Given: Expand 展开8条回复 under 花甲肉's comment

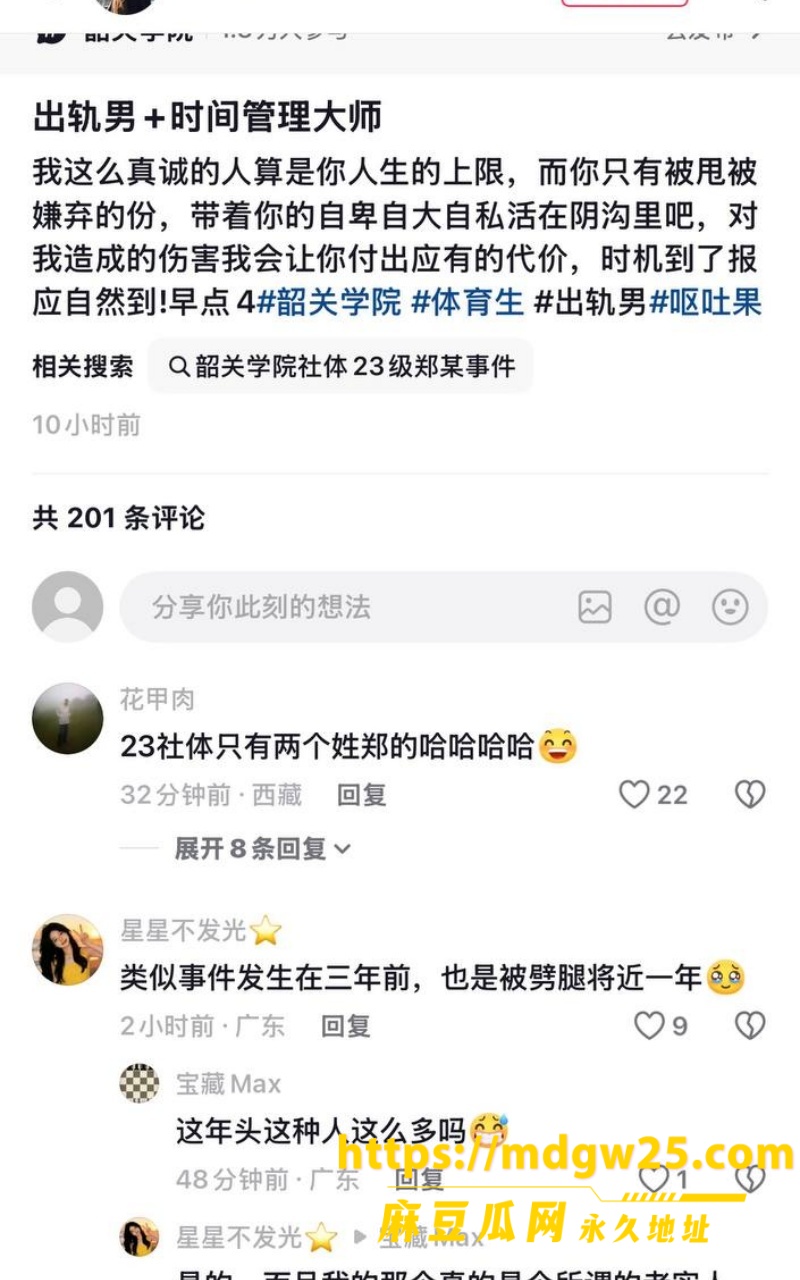Looking at the screenshot, I should [263, 849].
